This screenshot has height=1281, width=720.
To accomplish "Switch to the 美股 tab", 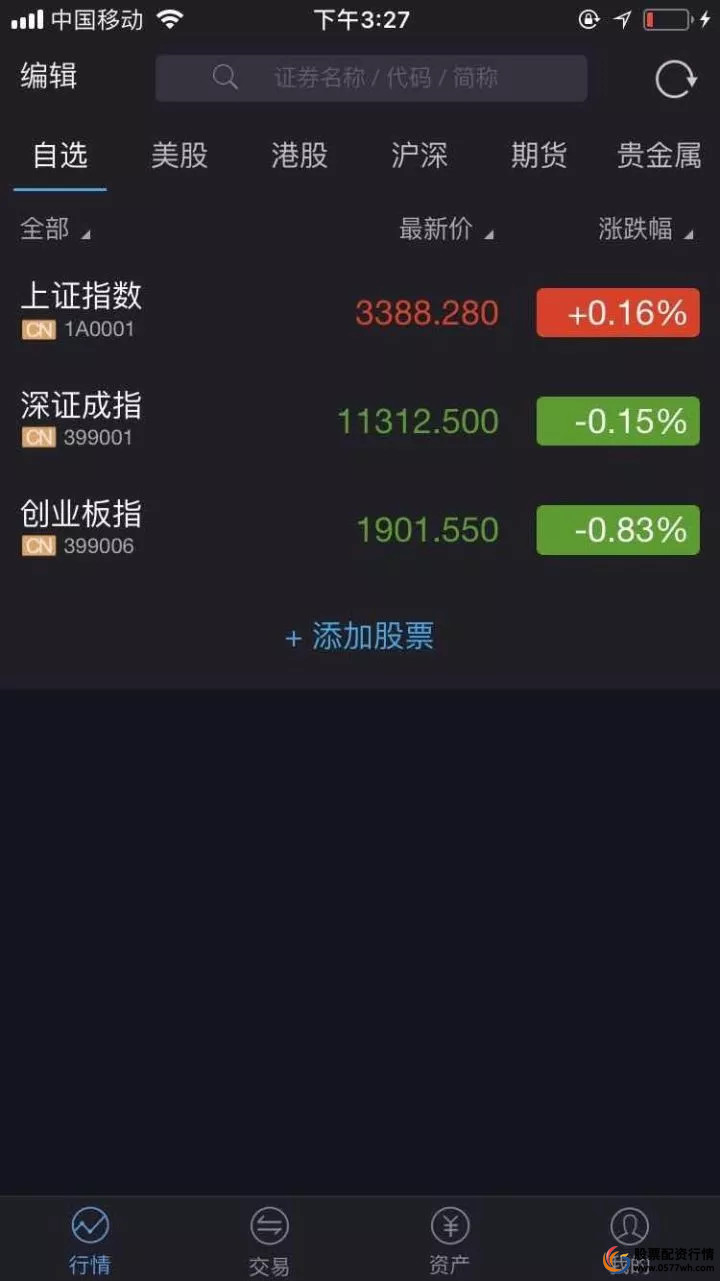I will [179, 156].
